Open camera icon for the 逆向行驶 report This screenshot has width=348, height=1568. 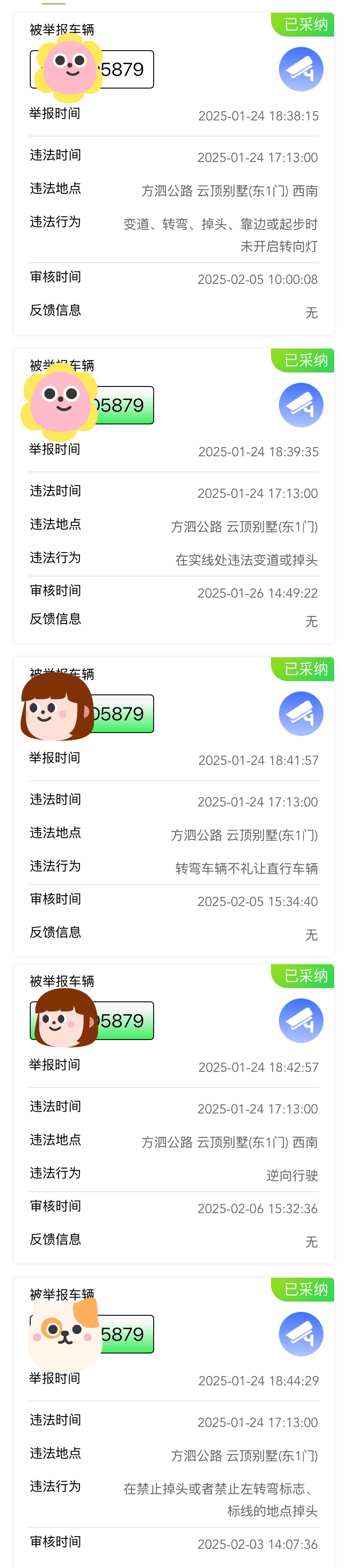[x=300, y=1020]
